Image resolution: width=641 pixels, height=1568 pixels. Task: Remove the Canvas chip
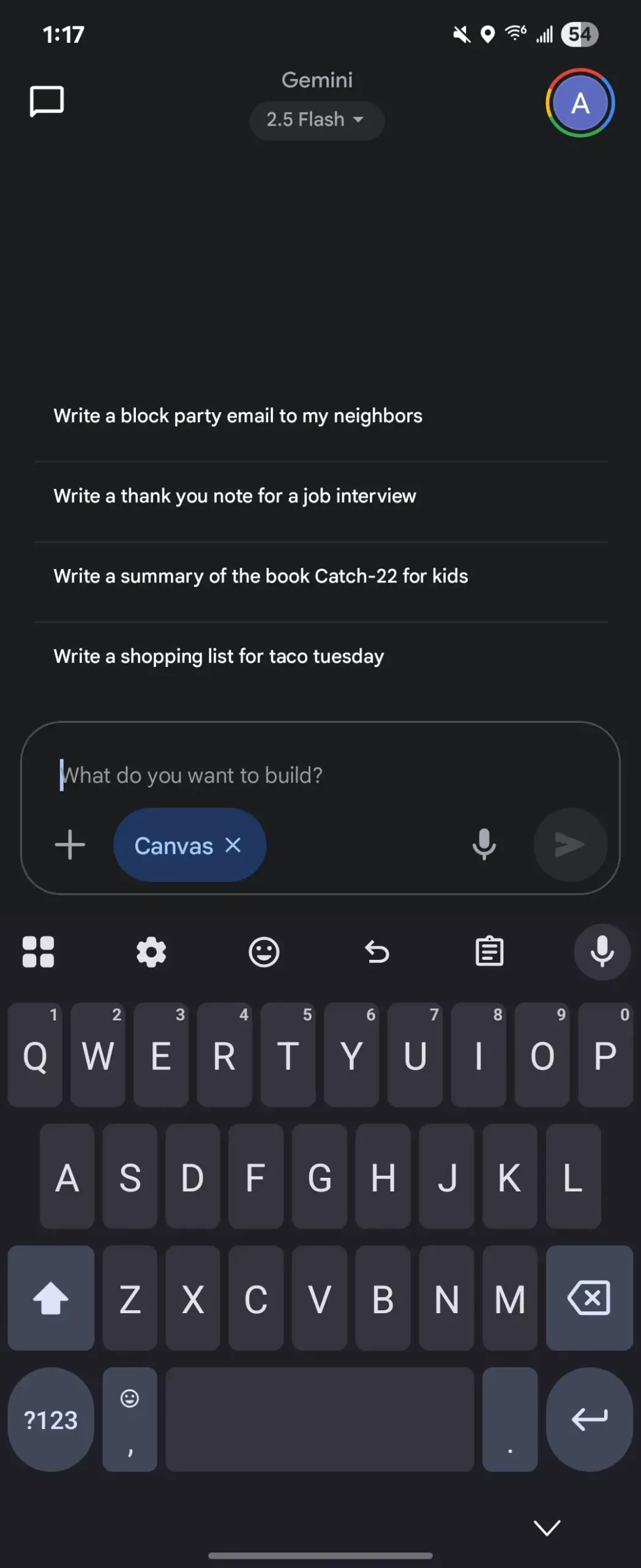point(233,845)
